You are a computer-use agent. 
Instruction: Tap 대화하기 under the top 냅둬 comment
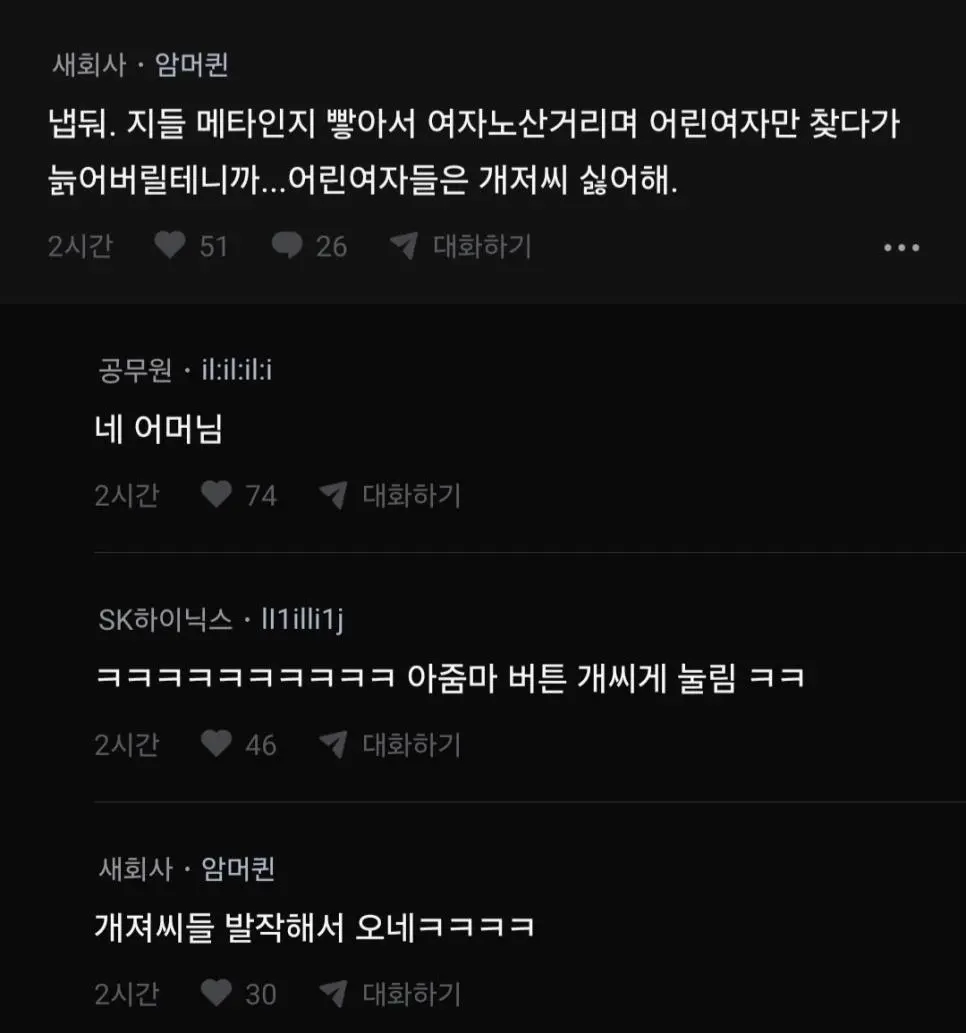(462, 246)
